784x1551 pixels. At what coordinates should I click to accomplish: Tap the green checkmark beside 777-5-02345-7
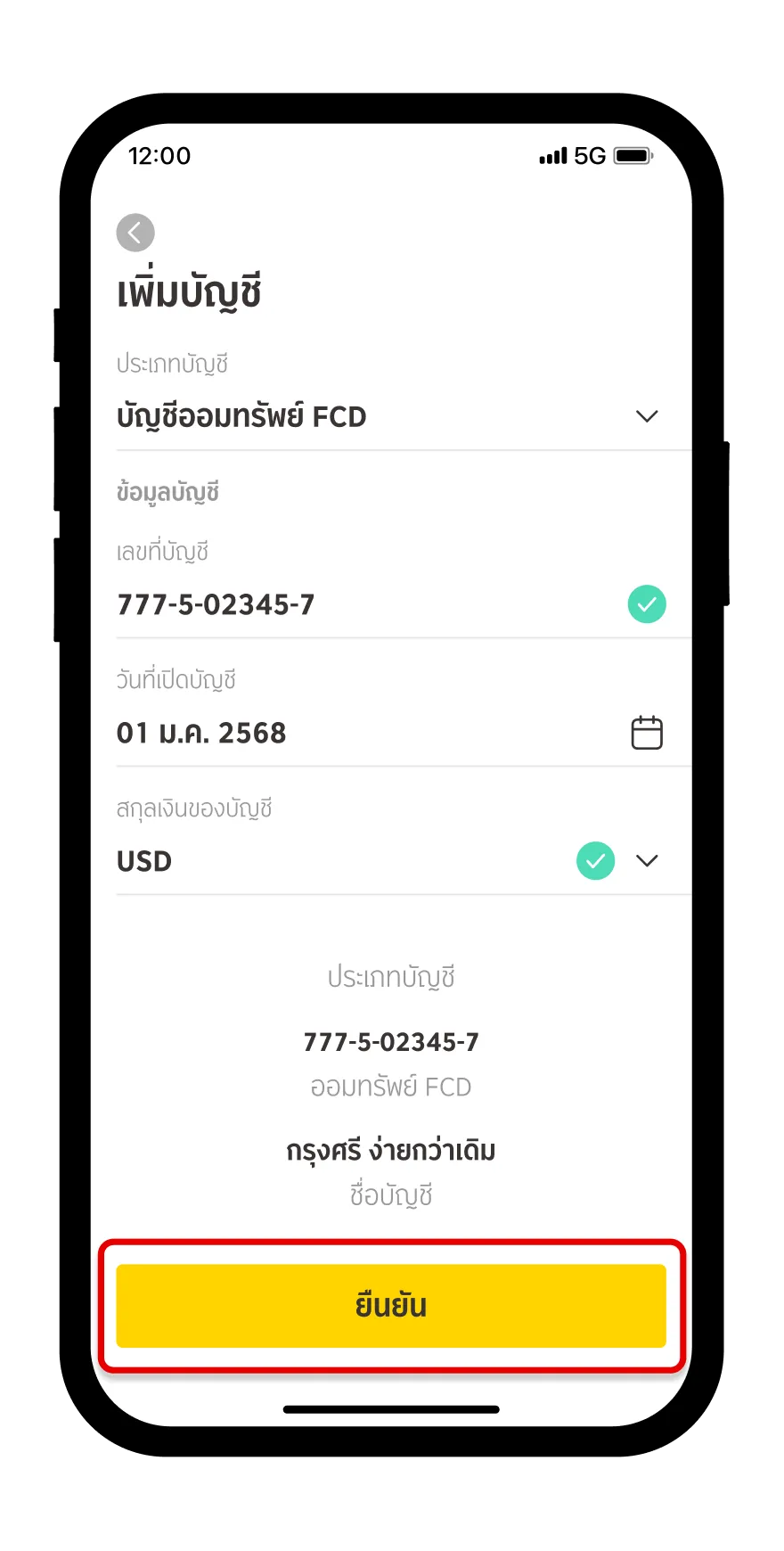coord(648,604)
